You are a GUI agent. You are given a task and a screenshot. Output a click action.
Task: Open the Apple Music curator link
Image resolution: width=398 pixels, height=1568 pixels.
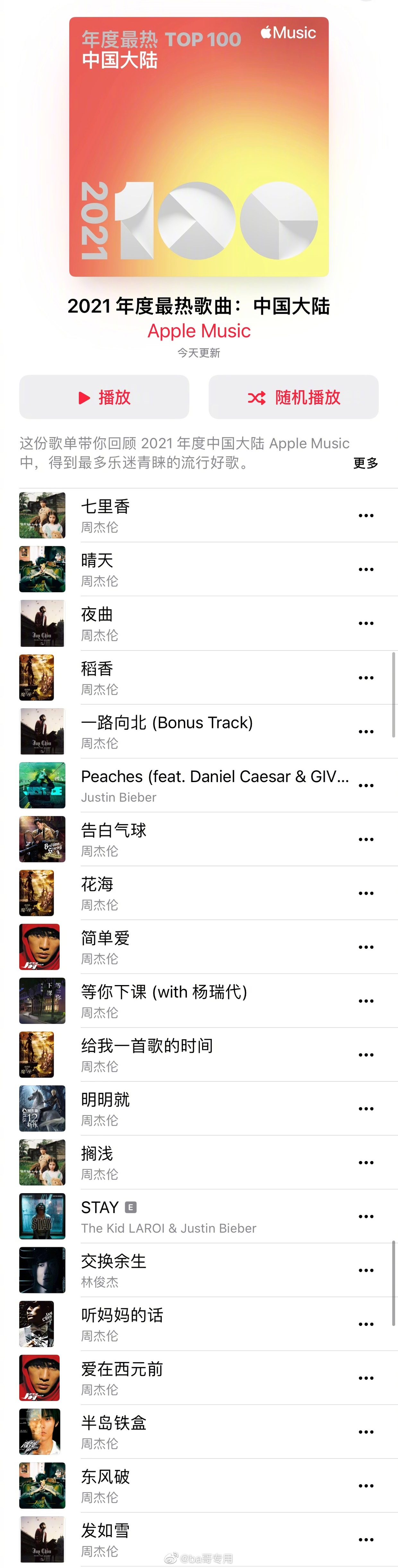click(199, 331)
